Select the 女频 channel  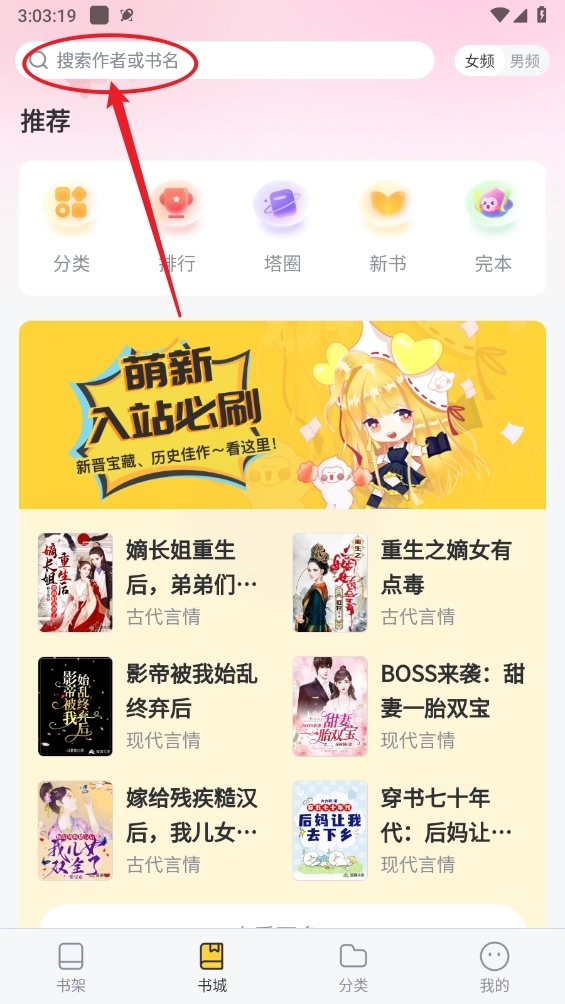pos(480,61)
